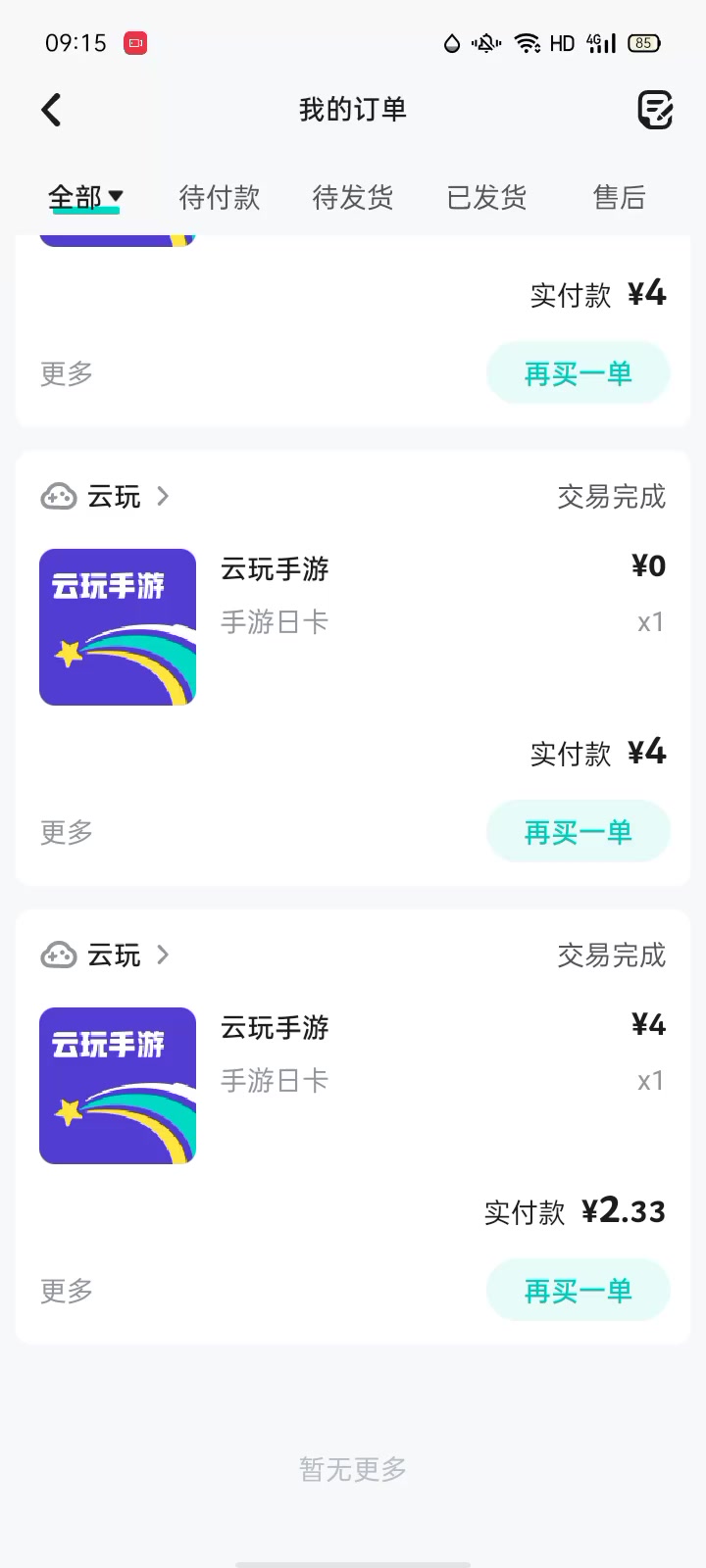Open the 云玩手游 order priced ¥4 with ¥2.33 paid
706x1568 pixels.
[x=353, y=1086]
